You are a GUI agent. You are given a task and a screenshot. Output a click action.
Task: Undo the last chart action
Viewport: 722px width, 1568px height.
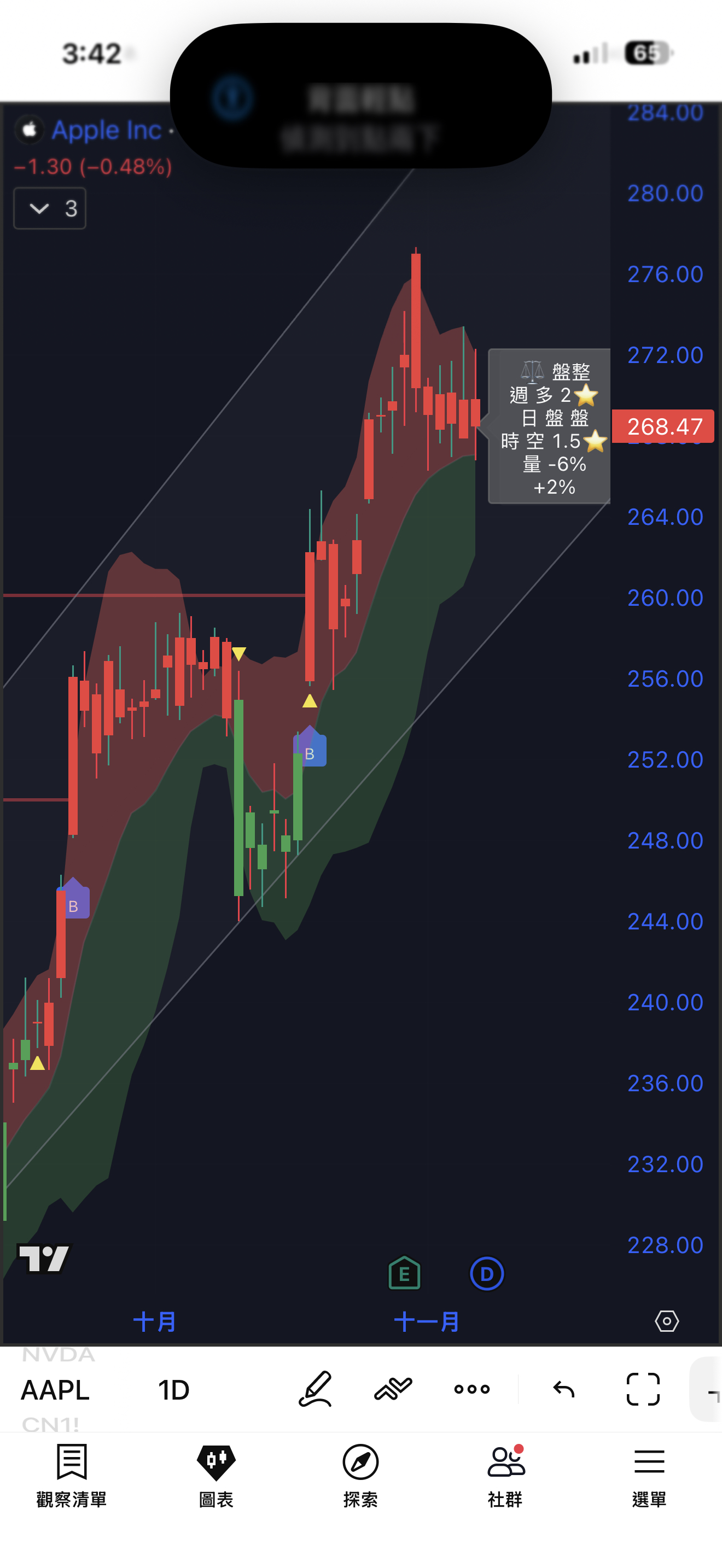564,1390
